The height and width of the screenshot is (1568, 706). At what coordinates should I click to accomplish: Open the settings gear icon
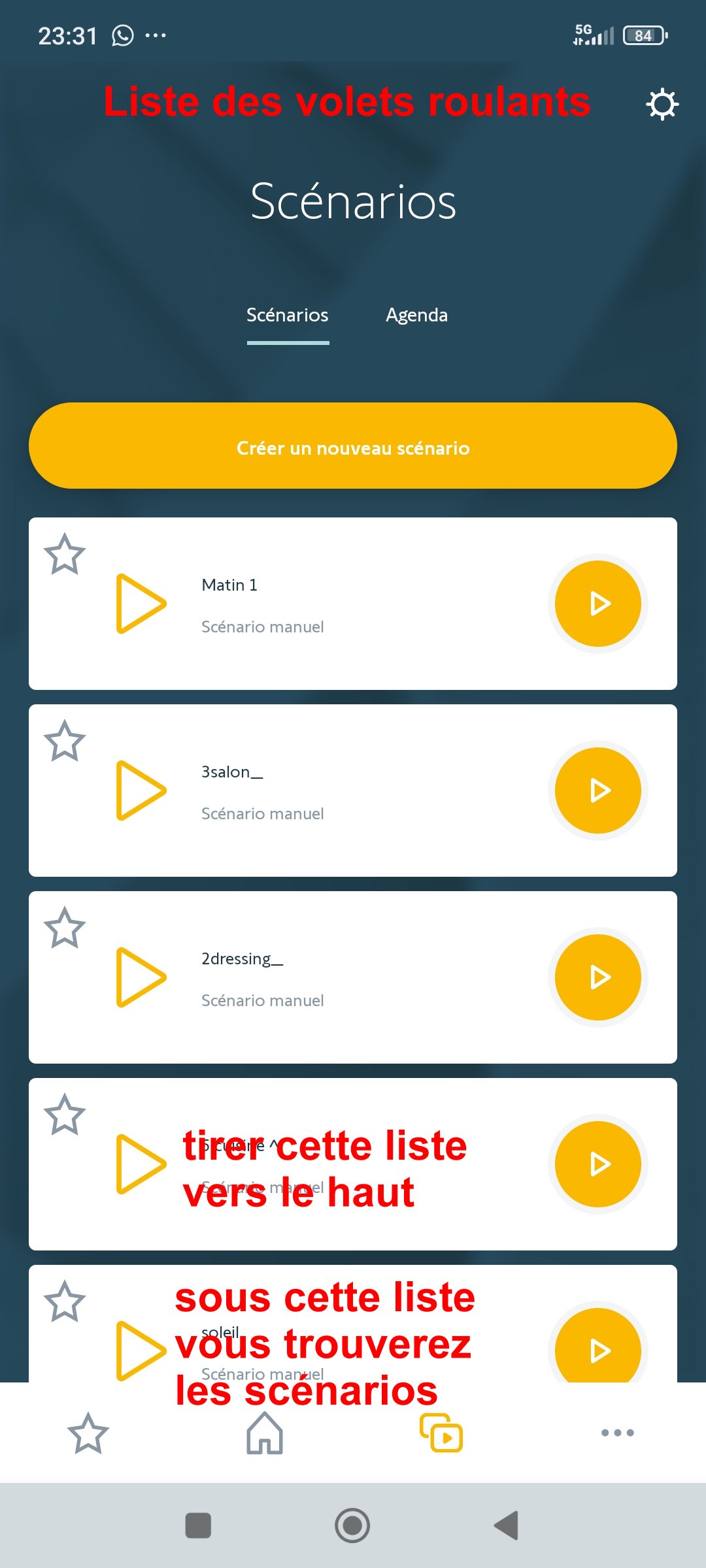662,104
